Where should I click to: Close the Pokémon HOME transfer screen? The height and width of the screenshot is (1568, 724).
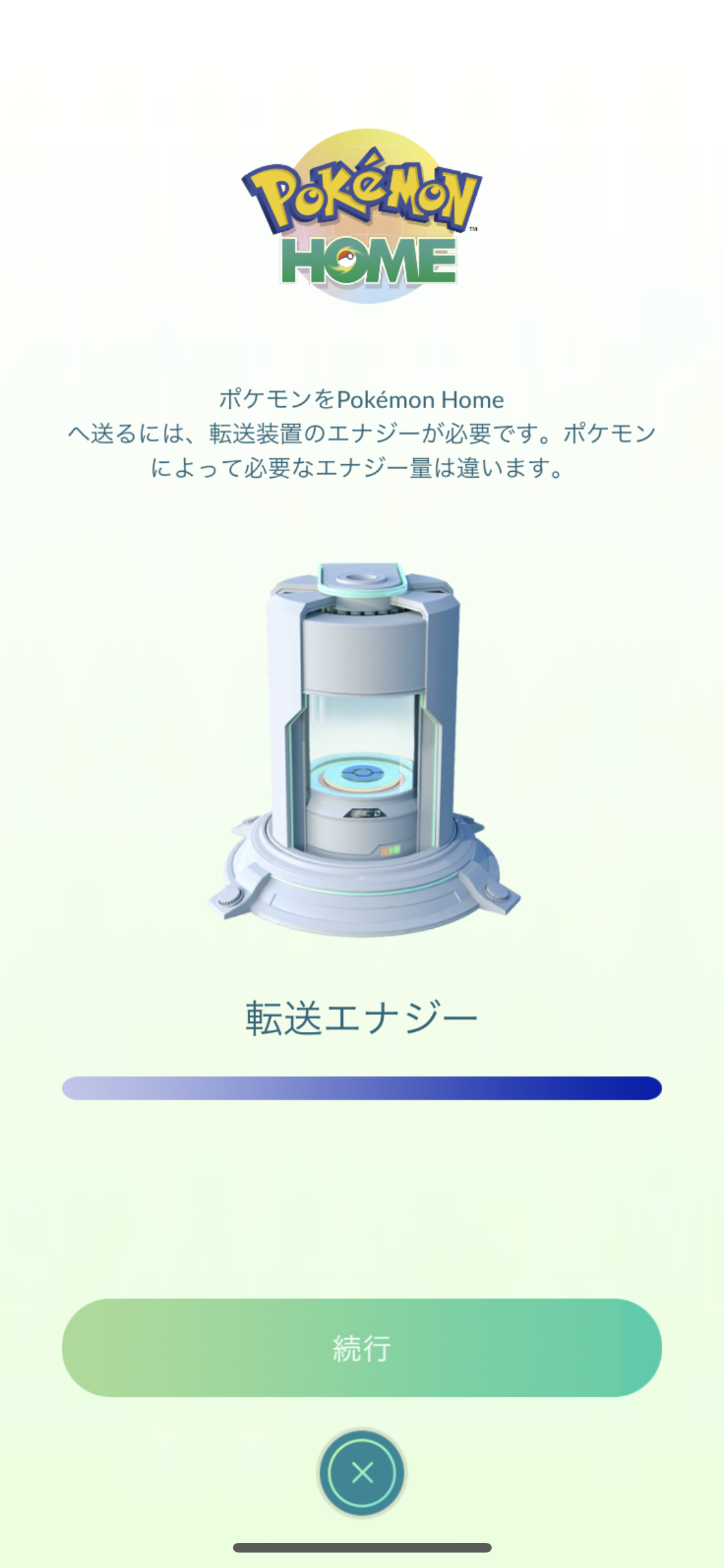[x=362, y=1472]
